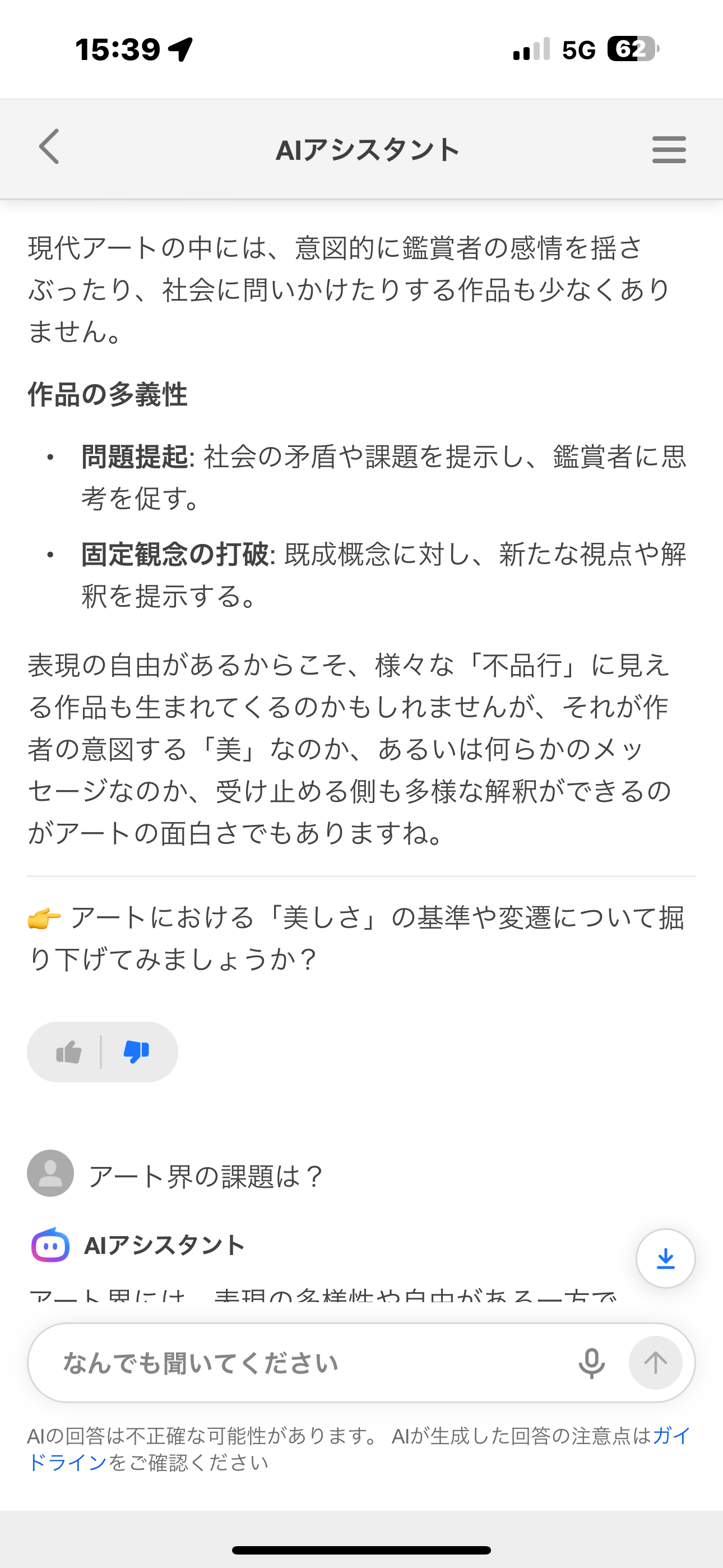The image size is (723, 1568).
Task: Jump to latest message with down arrow
Action: pos(665,1258)
